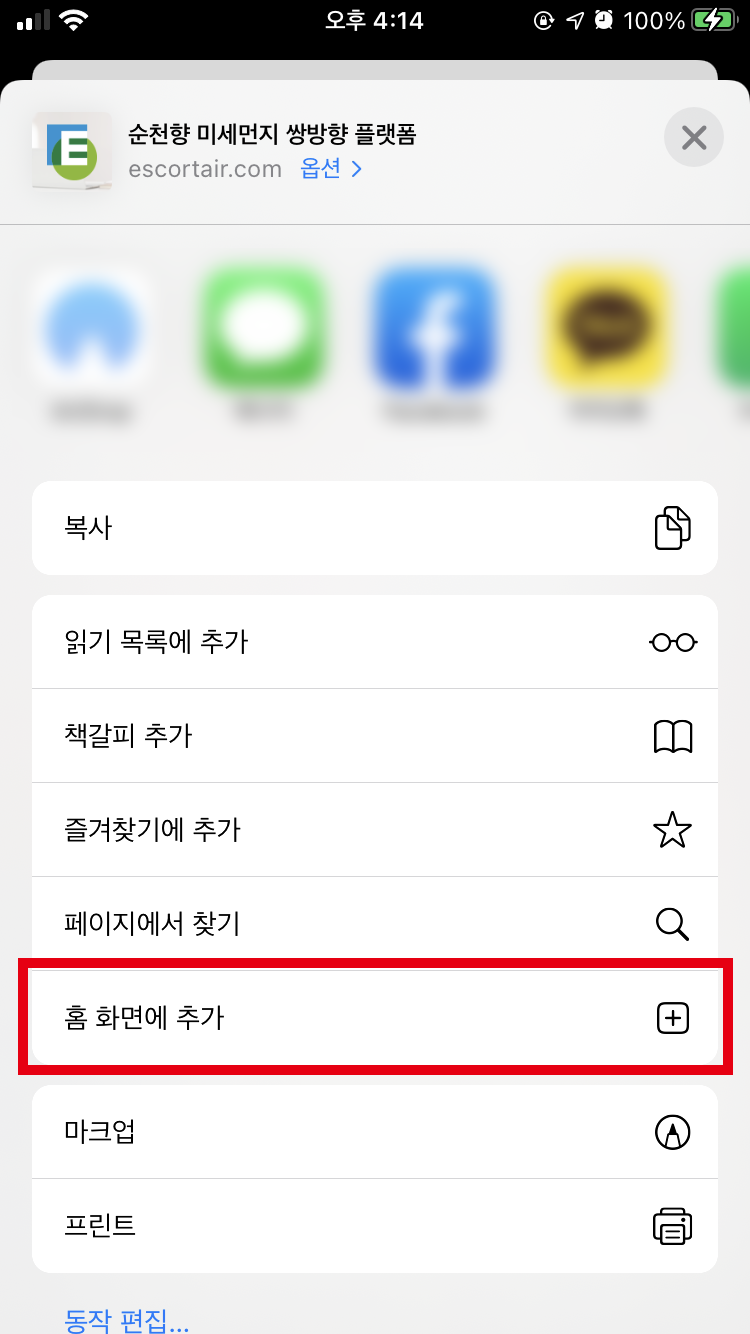Select 복사 to copy the link
The image size is (750, 1334).
(x=375, y=528)
